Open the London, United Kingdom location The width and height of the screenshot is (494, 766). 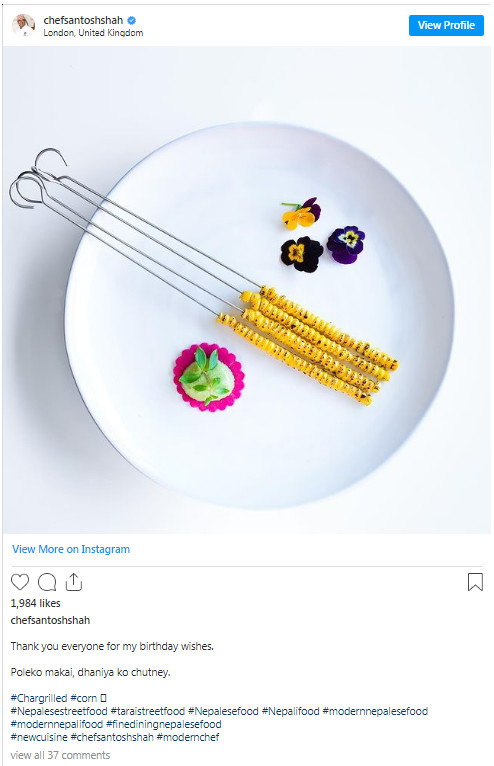(x=93, y=33)
